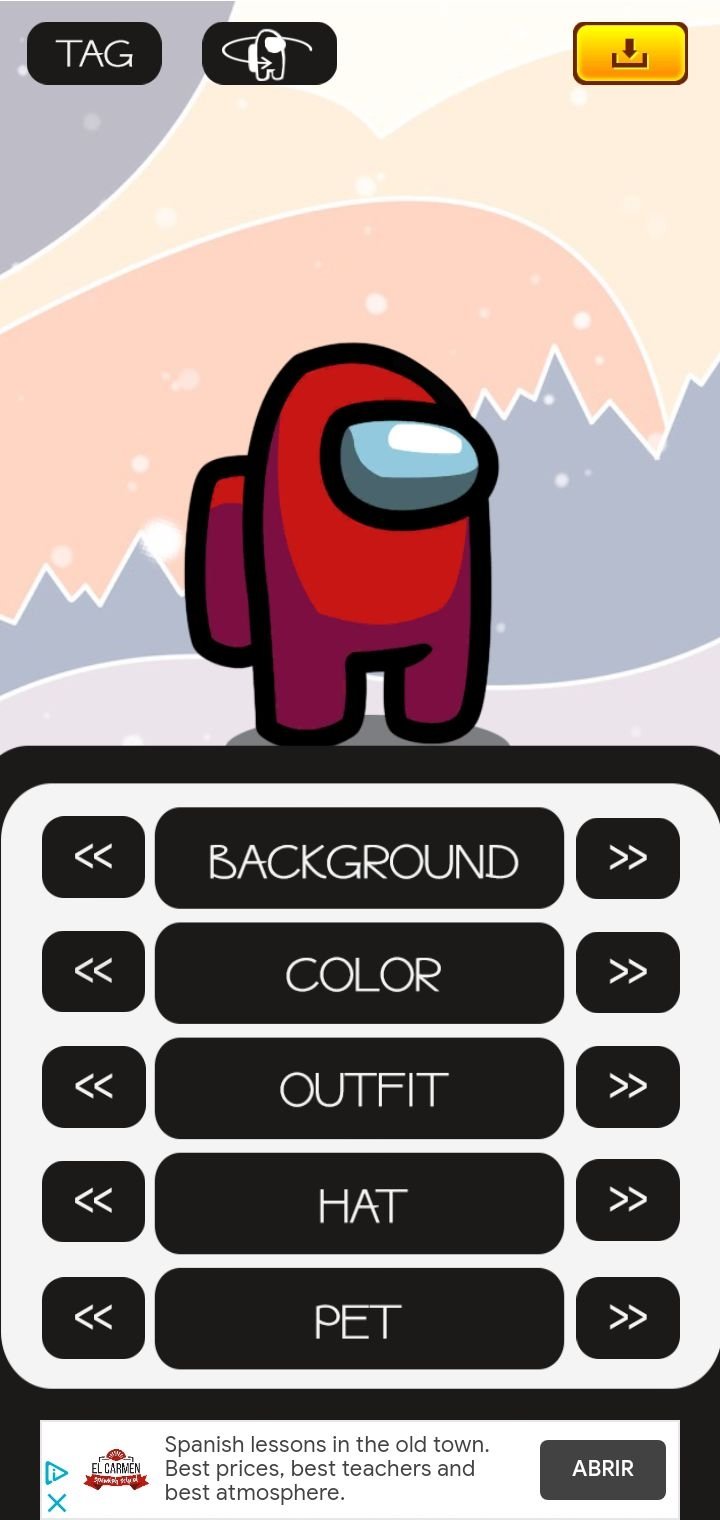Switch to previous color
720x1520 pixels.
tap(93, 971)
